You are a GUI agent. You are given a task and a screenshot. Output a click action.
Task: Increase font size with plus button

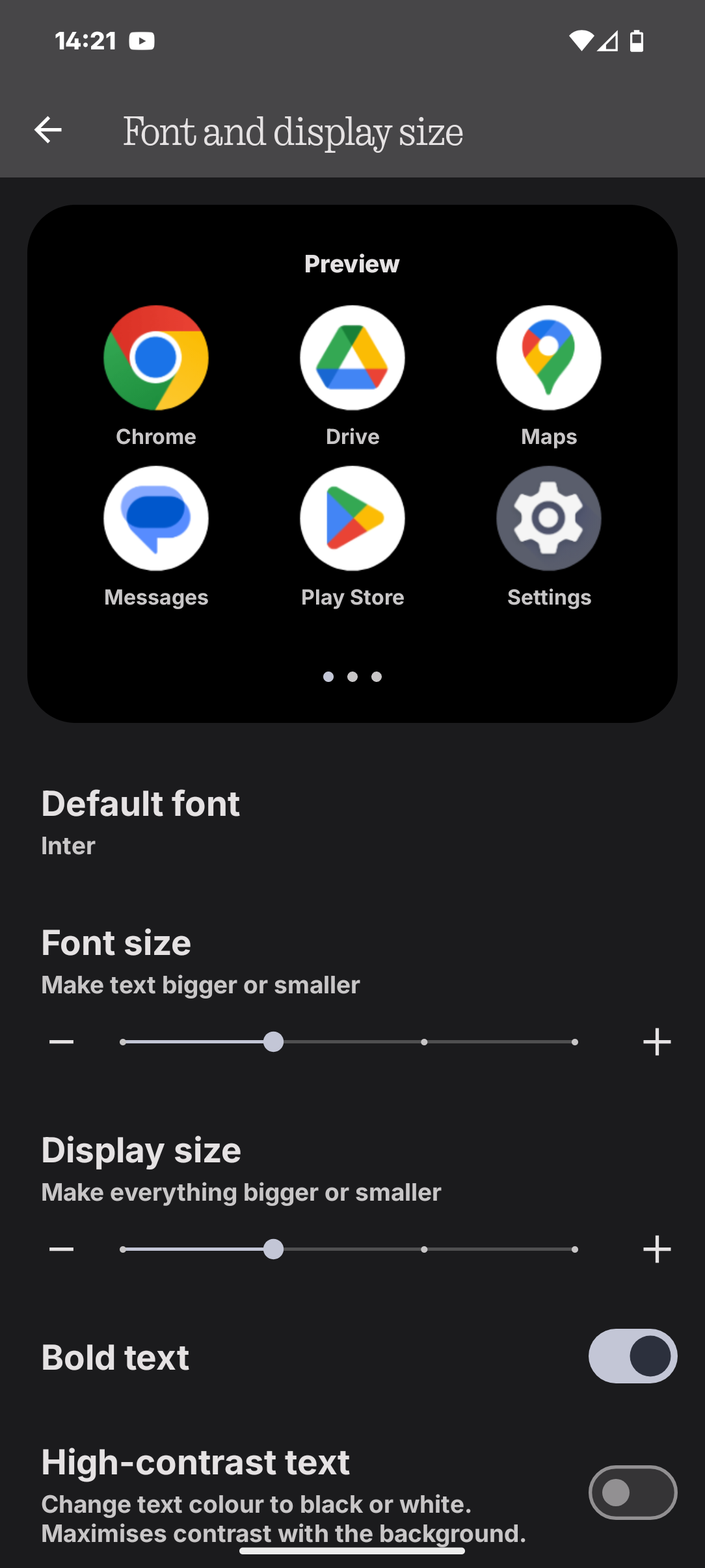(657, 1042)
